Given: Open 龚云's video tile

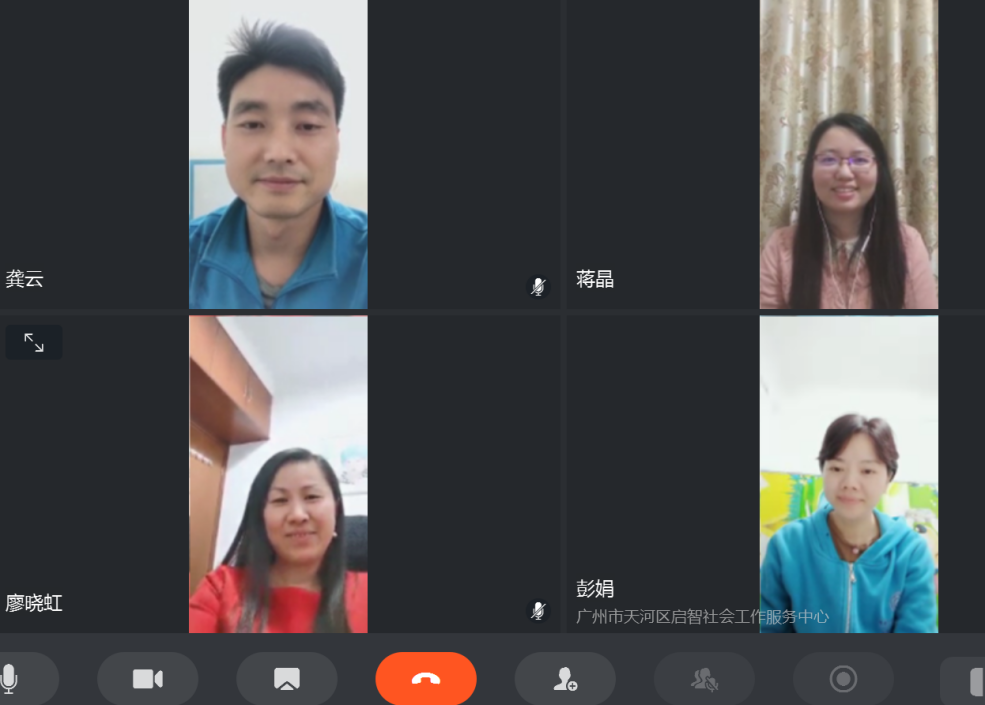Looking at the screenshot, I should point(278,154).
